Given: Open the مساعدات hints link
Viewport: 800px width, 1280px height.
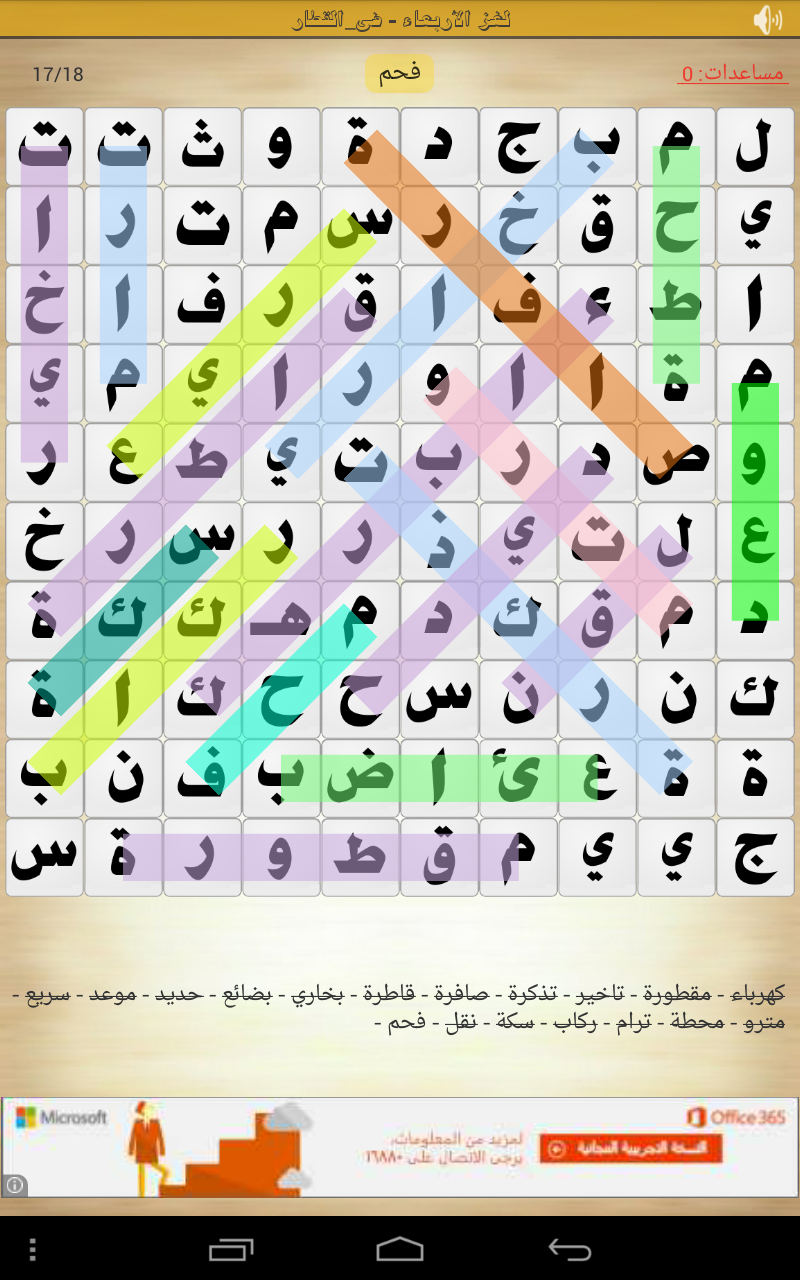Looking at the screenshot, I should pyautogui.click(x=733, y=73).
